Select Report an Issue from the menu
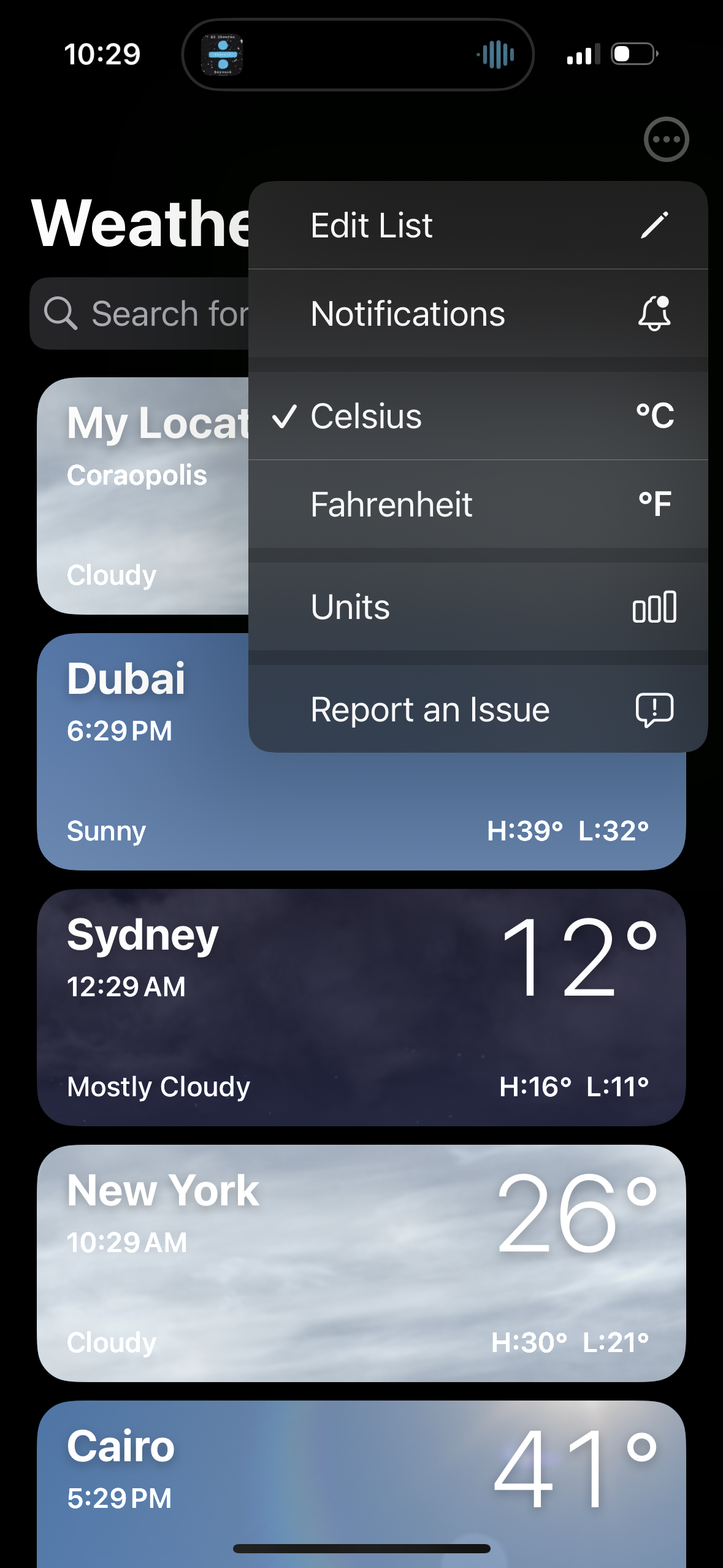Viewport: 723px width, 1568px height. (x=430, y=709)
